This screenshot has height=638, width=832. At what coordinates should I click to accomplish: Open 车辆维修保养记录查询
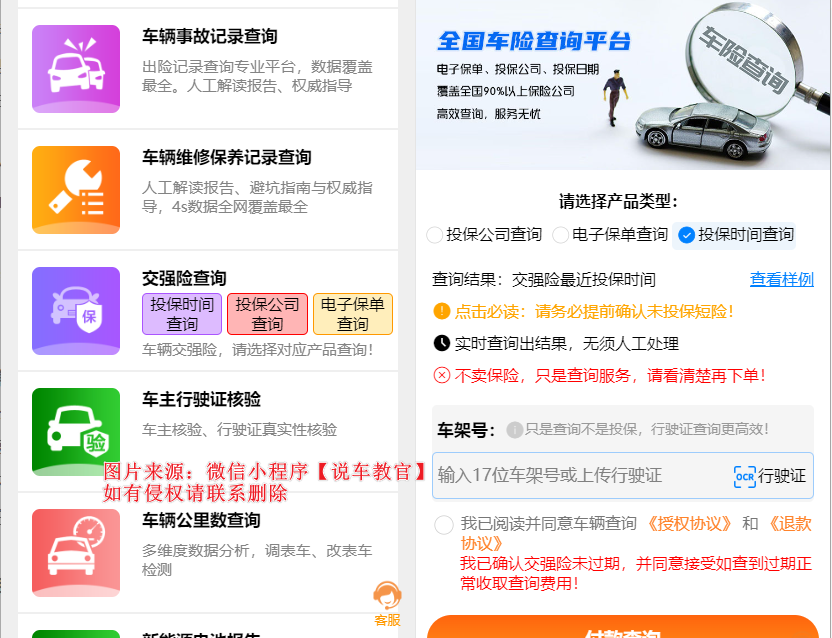226,158
